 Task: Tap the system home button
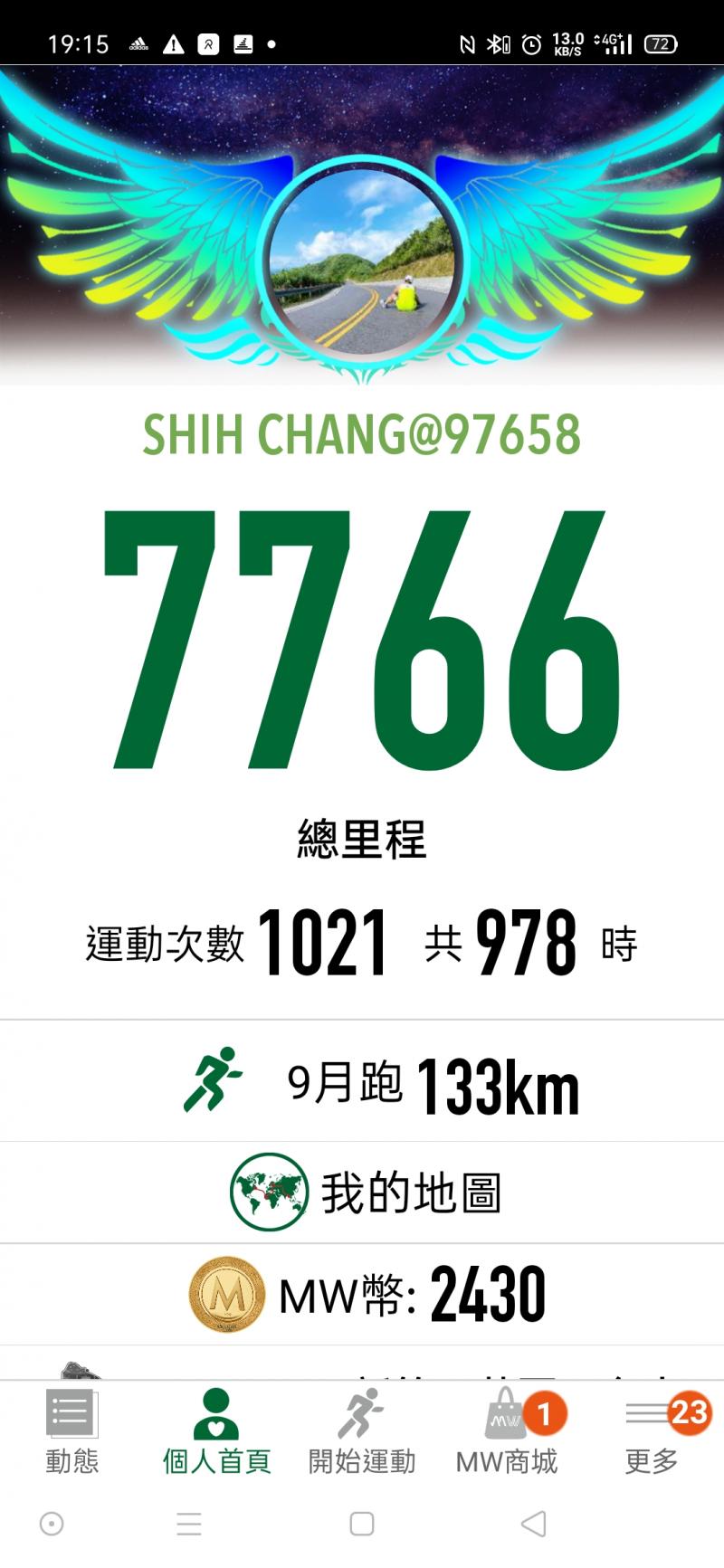pos(362,1524)
